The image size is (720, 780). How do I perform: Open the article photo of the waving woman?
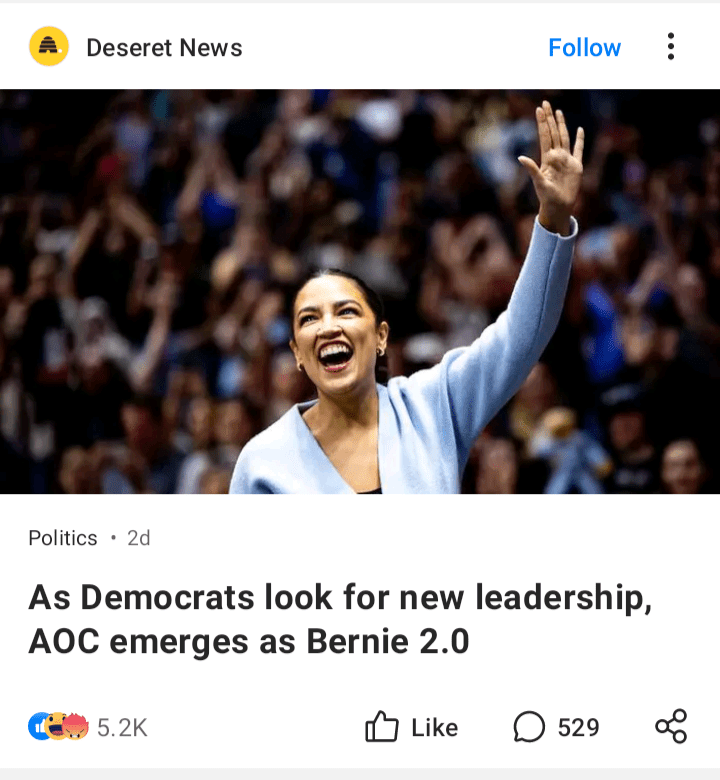[x=360, y=291]
